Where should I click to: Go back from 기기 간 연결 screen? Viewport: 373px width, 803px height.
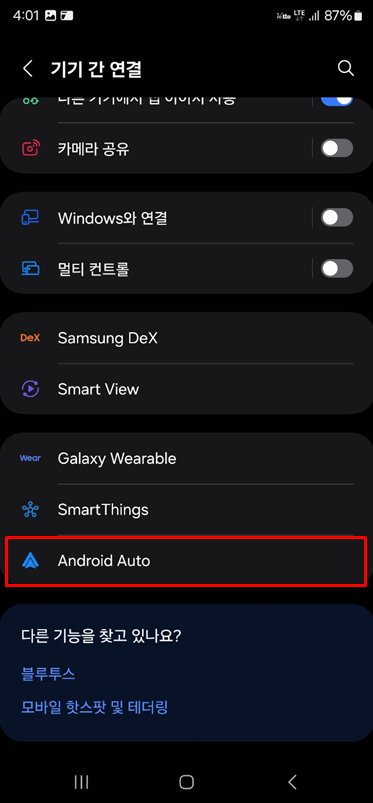tap(28, 69)
